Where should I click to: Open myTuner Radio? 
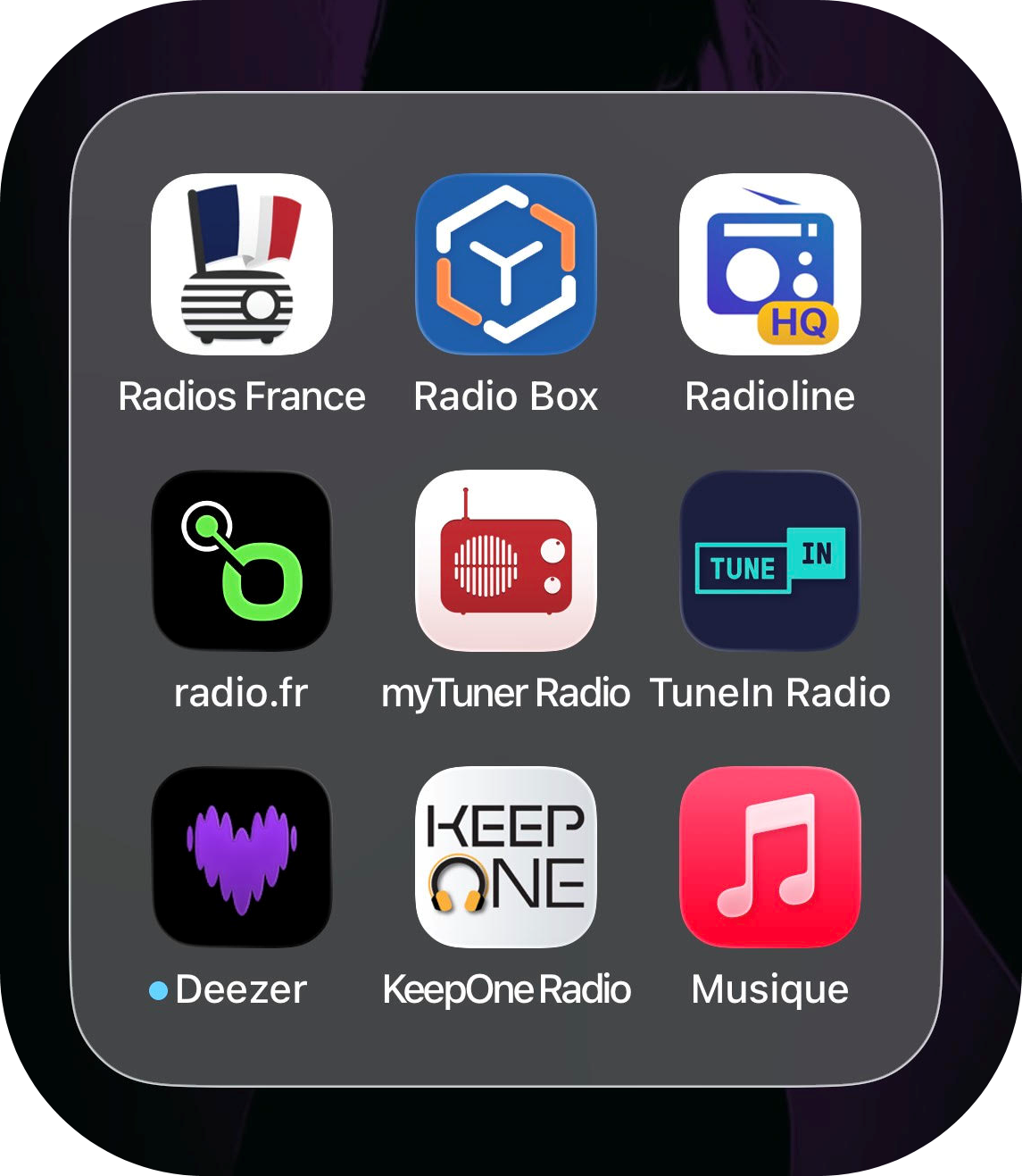(x=506, y=561)
